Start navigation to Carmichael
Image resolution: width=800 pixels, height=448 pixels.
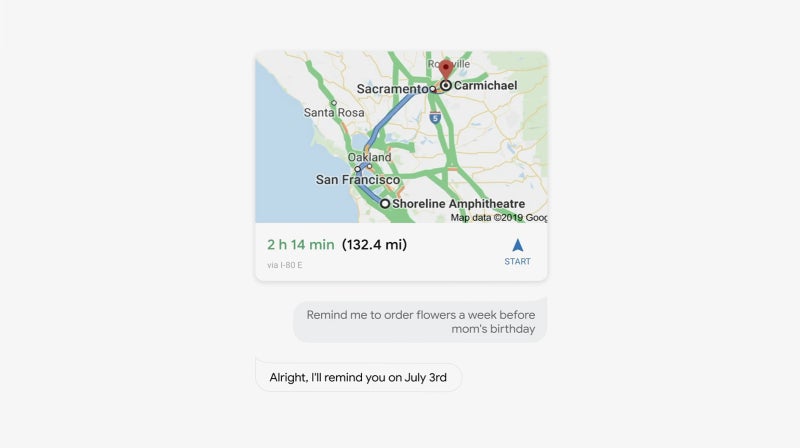[517, 250]
